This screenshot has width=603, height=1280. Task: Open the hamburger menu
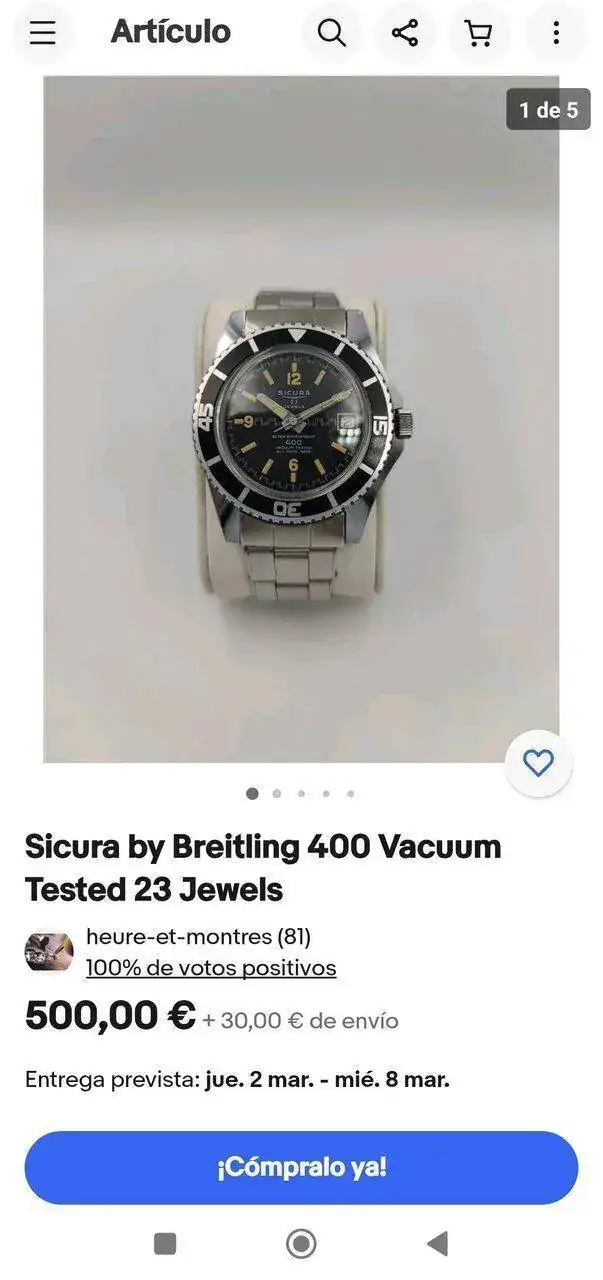point(43,33)
